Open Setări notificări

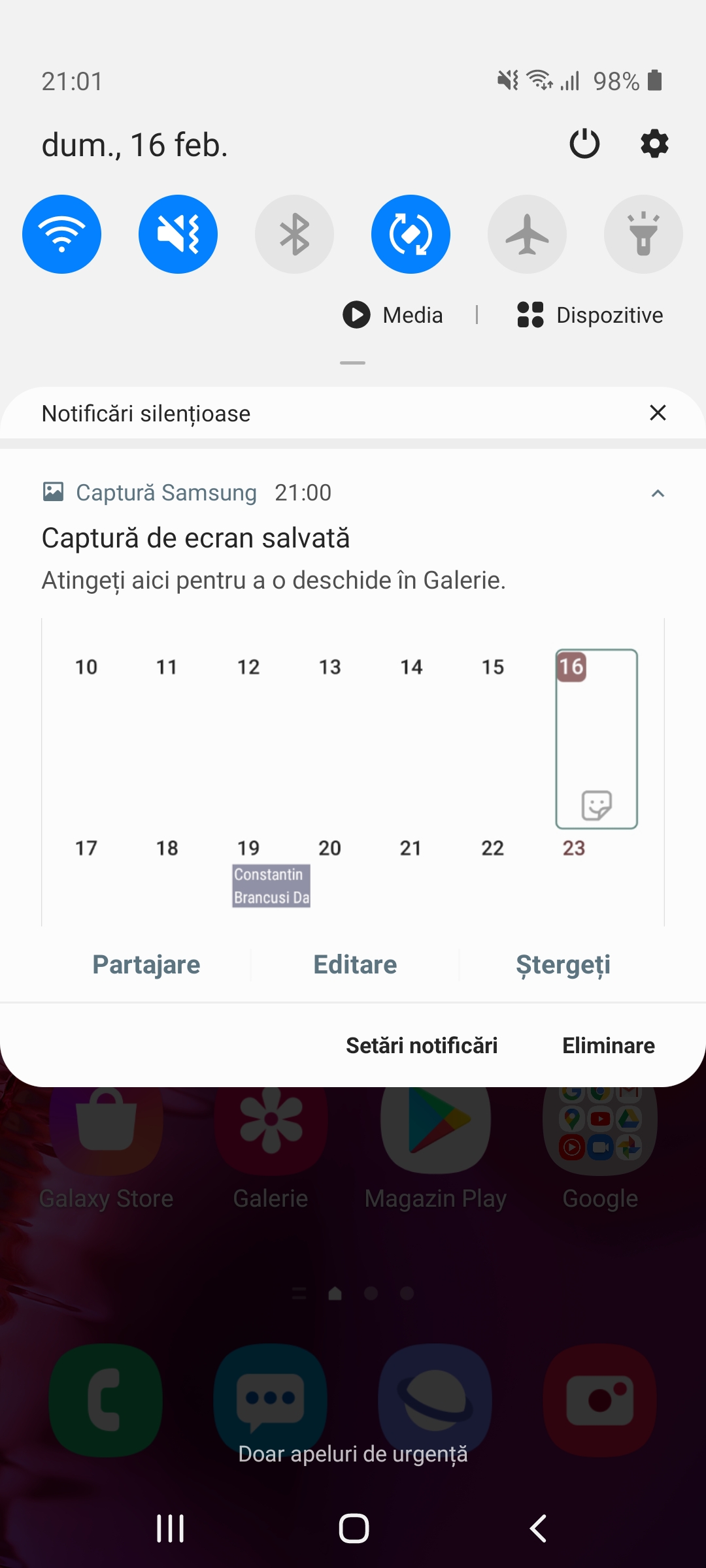422,1045
